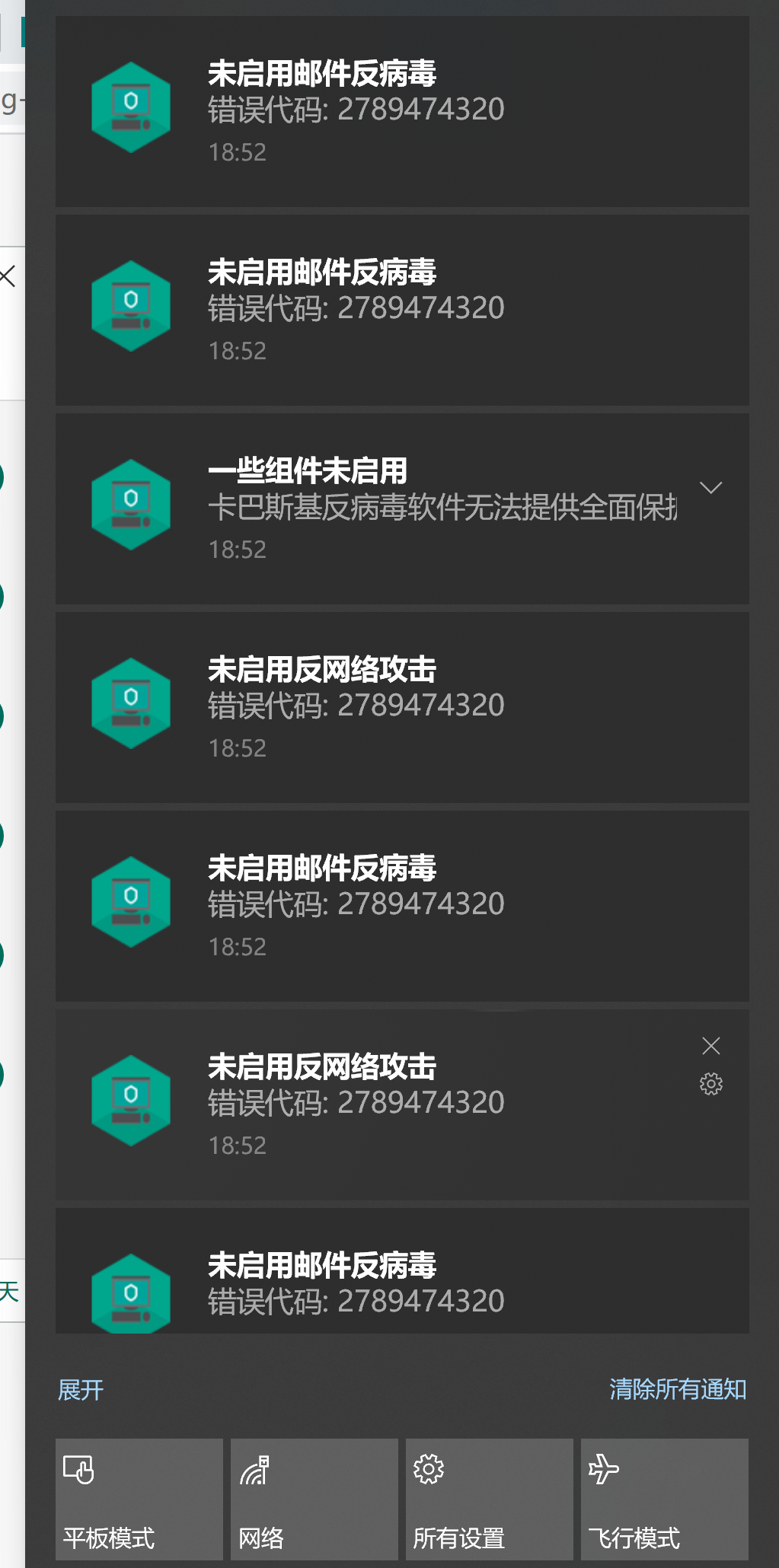Dismiss the notification using its X button
The width and height of the screenshot is (779, 1568).
711,1046
